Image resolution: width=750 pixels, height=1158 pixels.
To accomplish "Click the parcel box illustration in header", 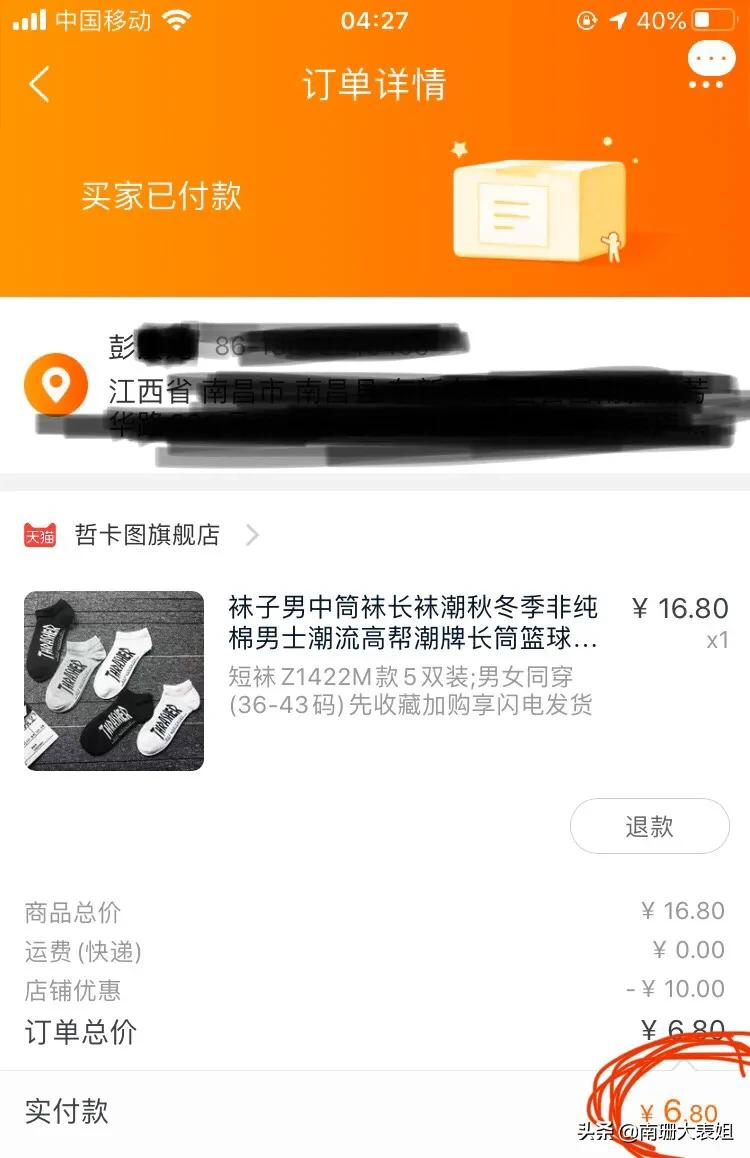I will tap(525, 205).
